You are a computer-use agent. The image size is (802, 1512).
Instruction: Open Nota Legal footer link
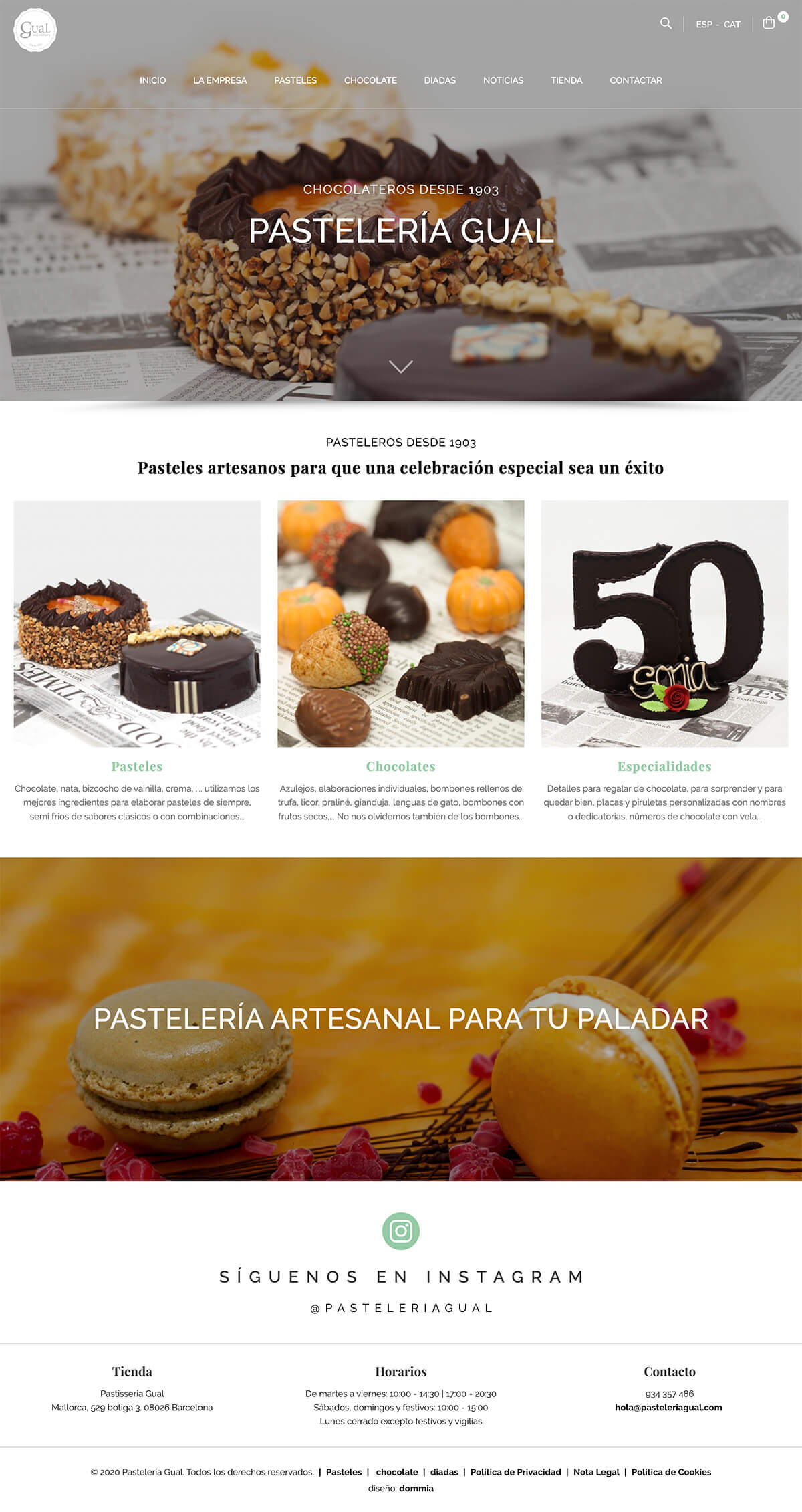[596, 1471]
